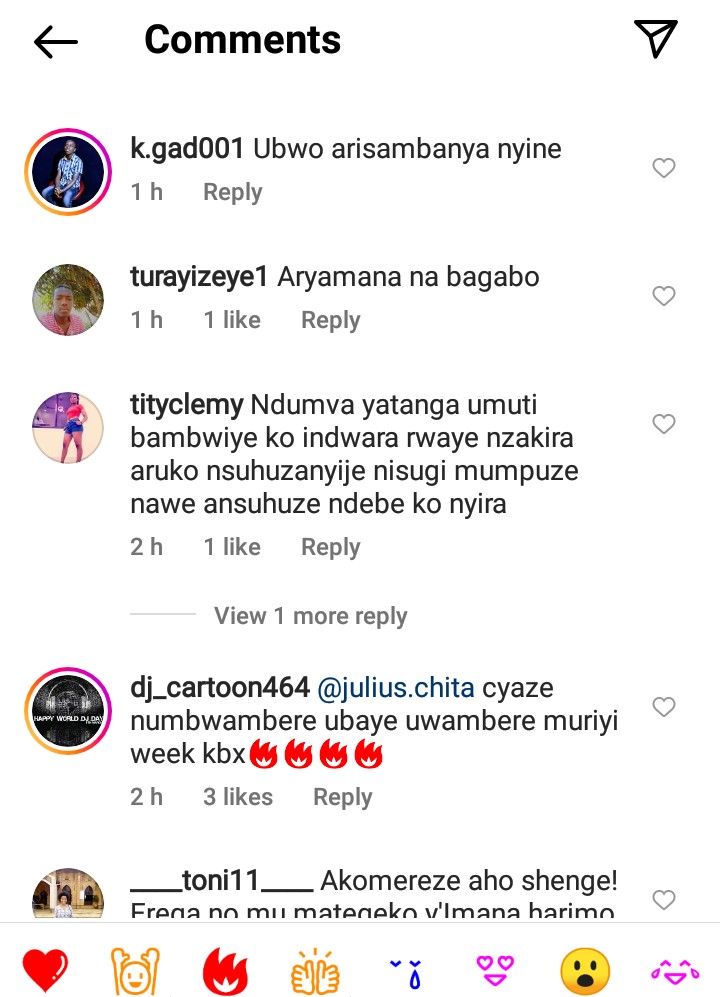The image size is (720, 997).
Task: Add the clapping hands emoji
Action: click(316, 968)
